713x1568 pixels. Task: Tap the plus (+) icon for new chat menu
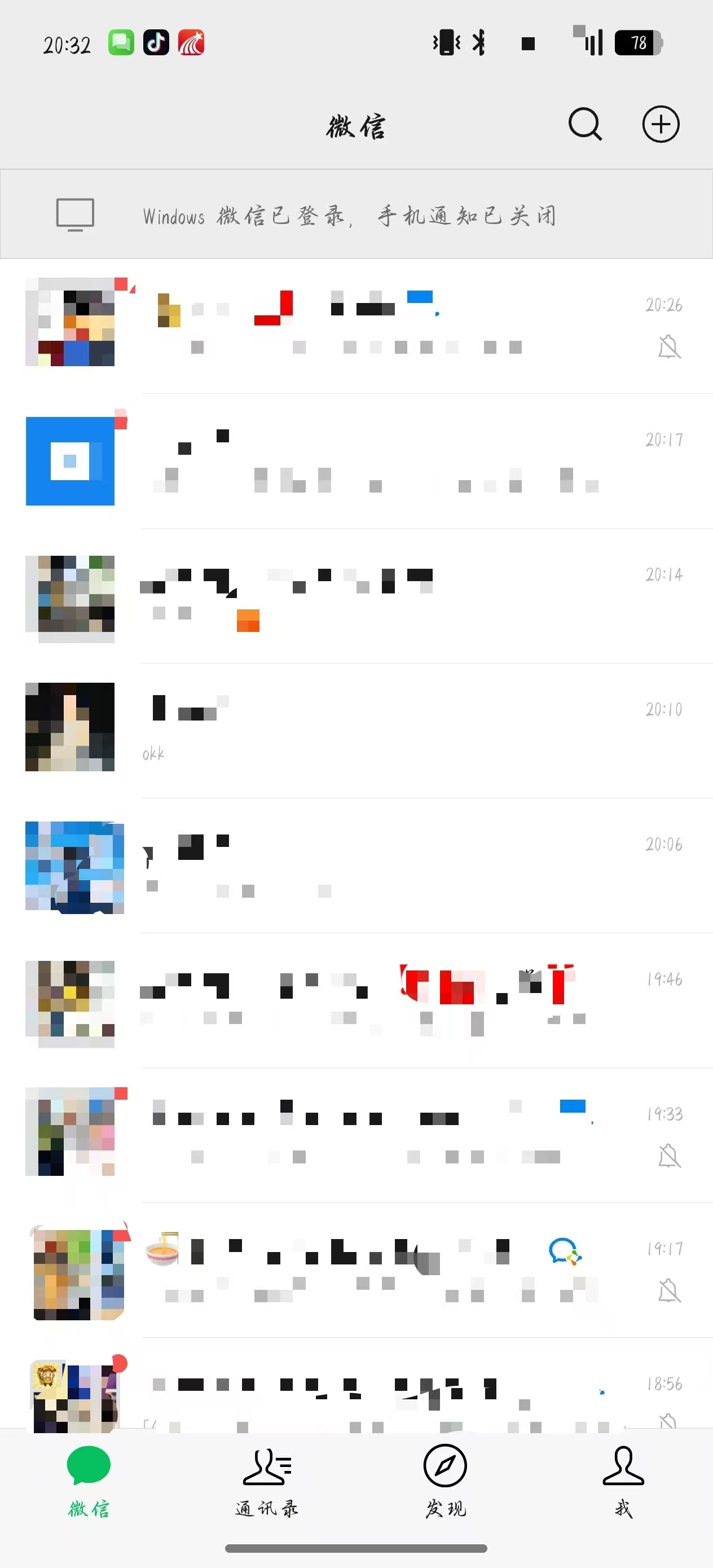[x=661, y=124]
